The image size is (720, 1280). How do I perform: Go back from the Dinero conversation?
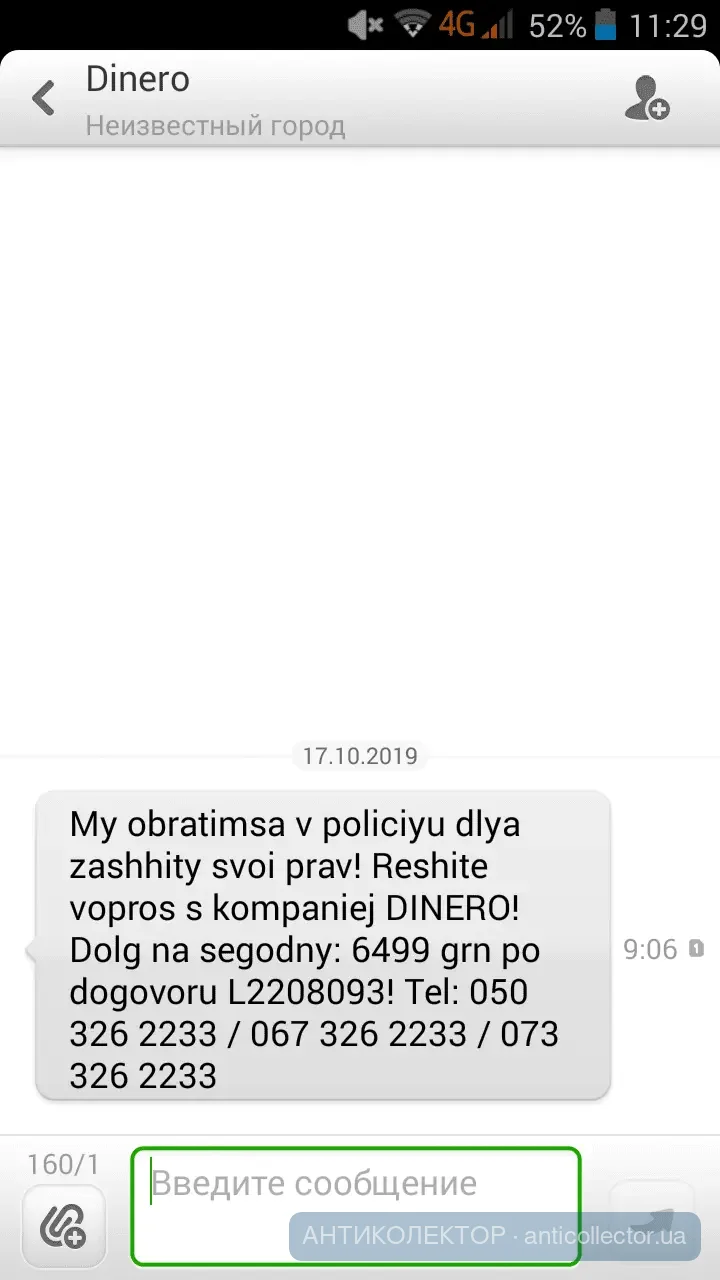[x=44, y=99]
